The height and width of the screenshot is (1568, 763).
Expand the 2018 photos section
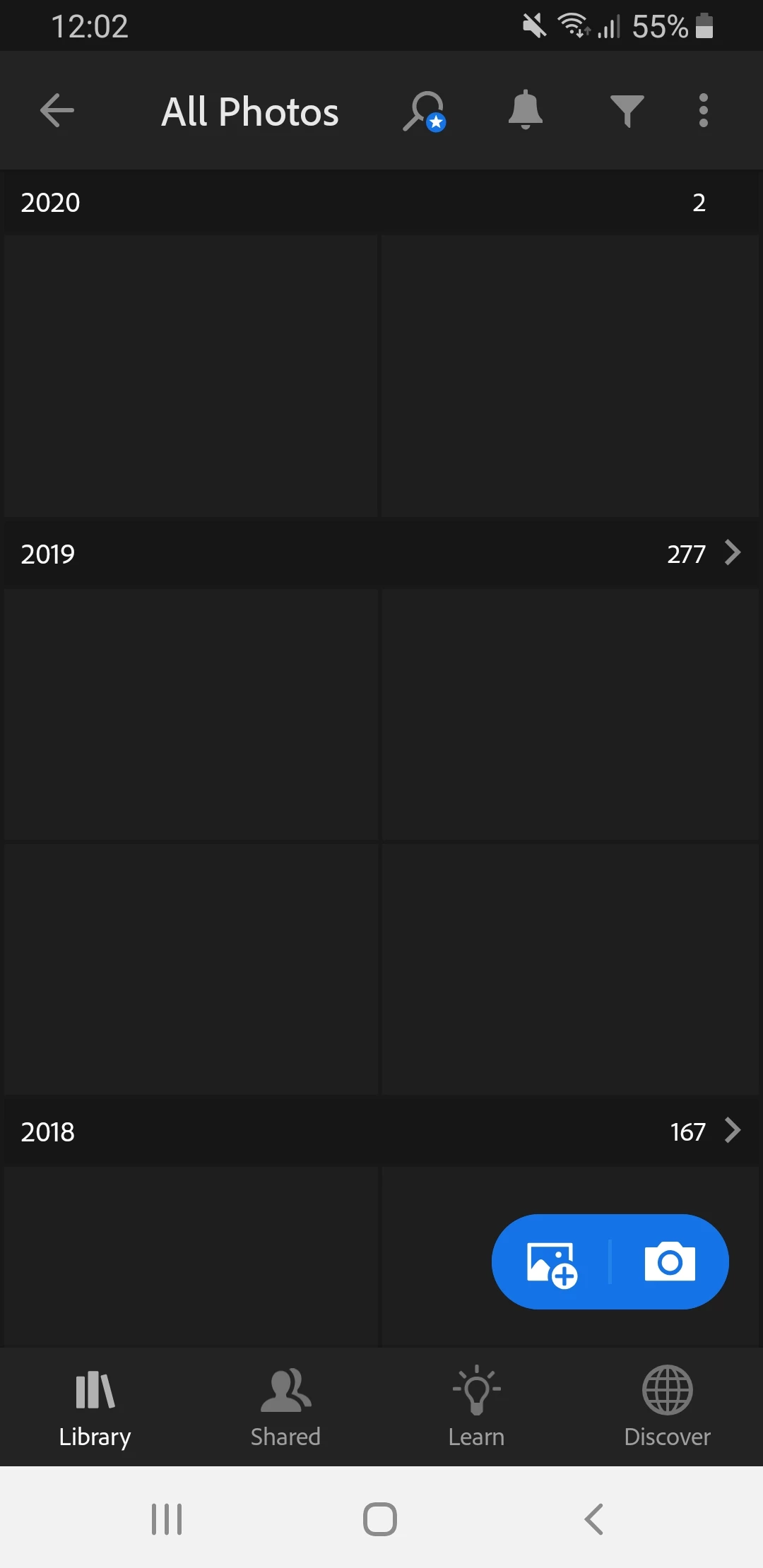click(x=733, y=1131)
